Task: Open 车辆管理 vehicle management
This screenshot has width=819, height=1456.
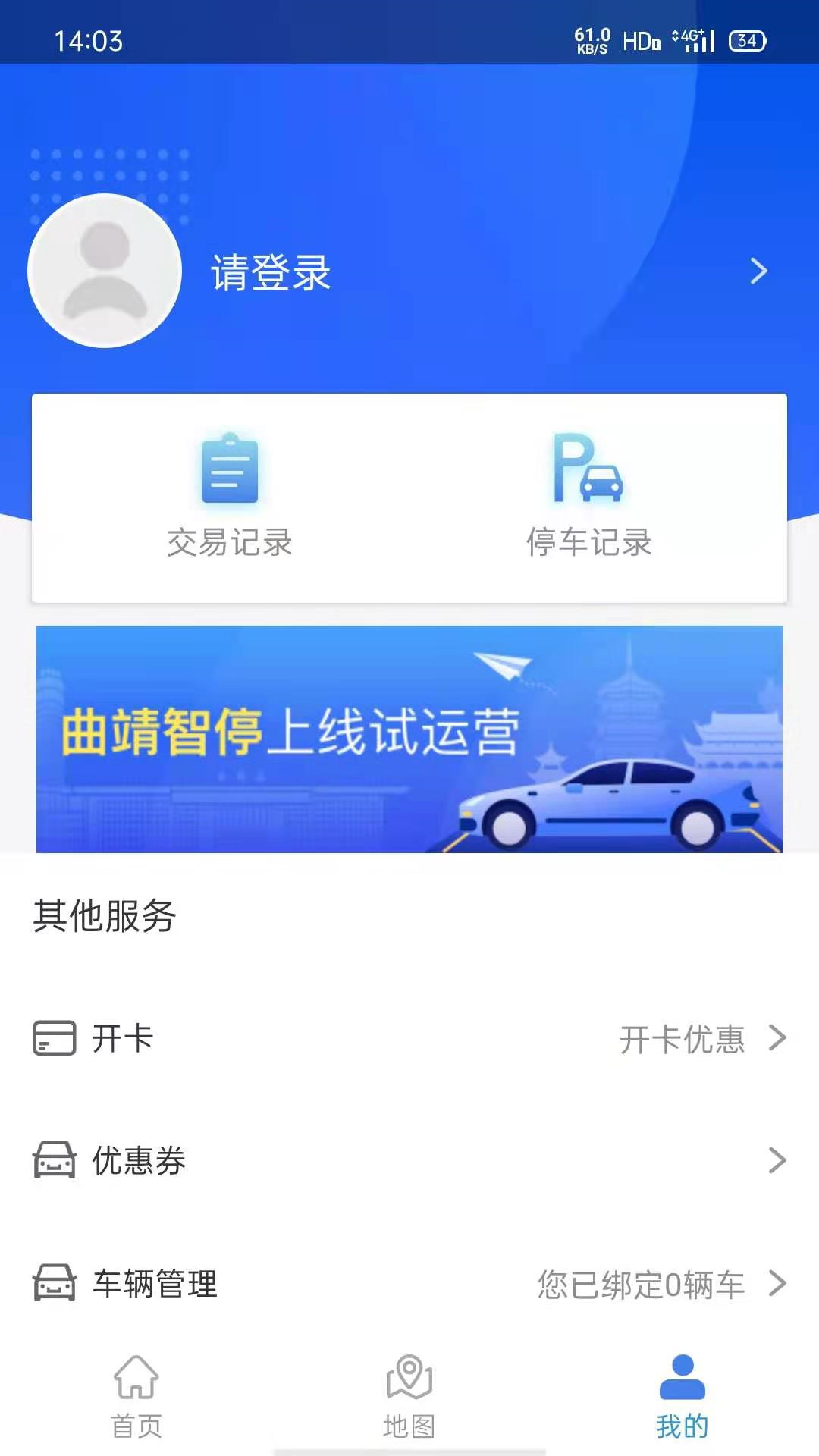Action: pos(409,1283)
